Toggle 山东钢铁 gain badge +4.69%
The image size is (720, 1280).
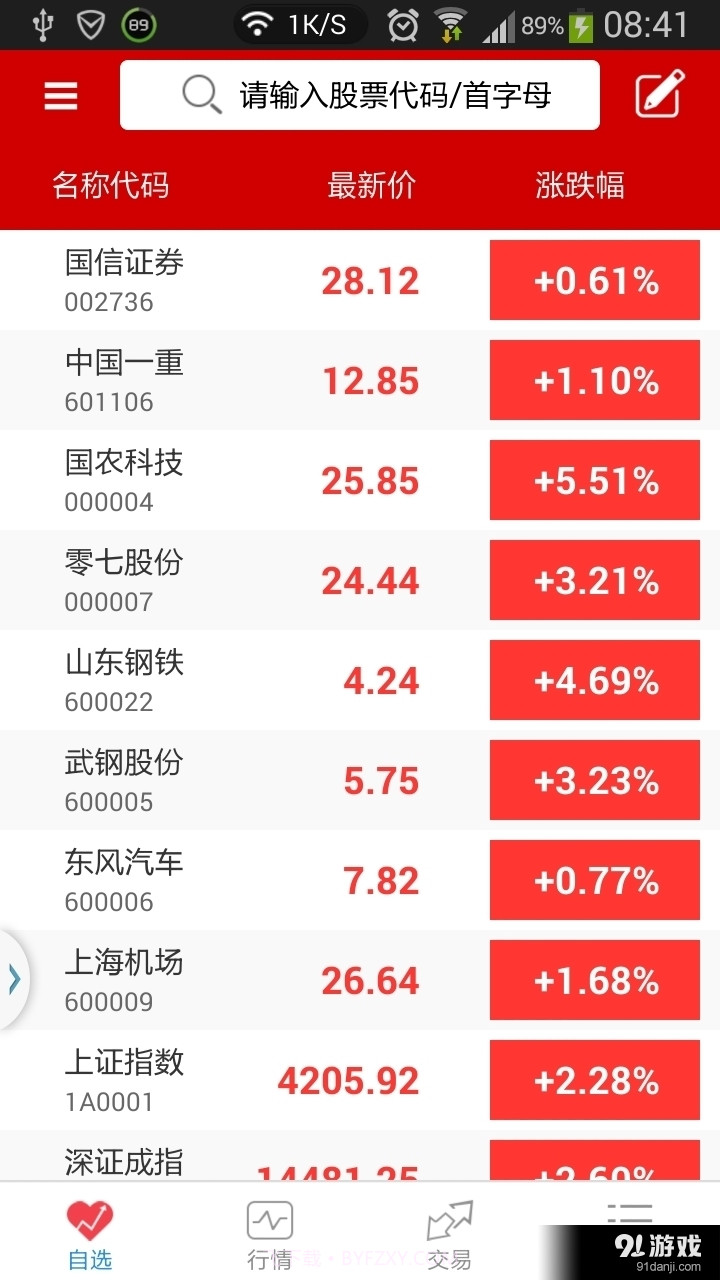[594, 679]
